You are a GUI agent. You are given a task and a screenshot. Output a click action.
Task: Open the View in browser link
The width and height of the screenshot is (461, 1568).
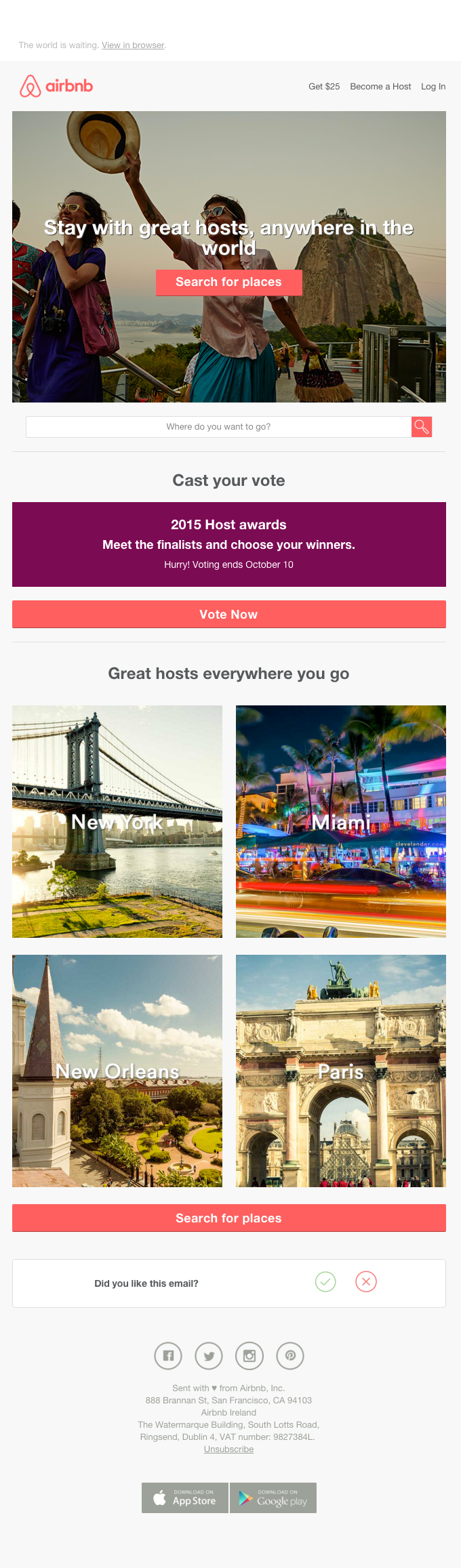click(x=133, y=45)
